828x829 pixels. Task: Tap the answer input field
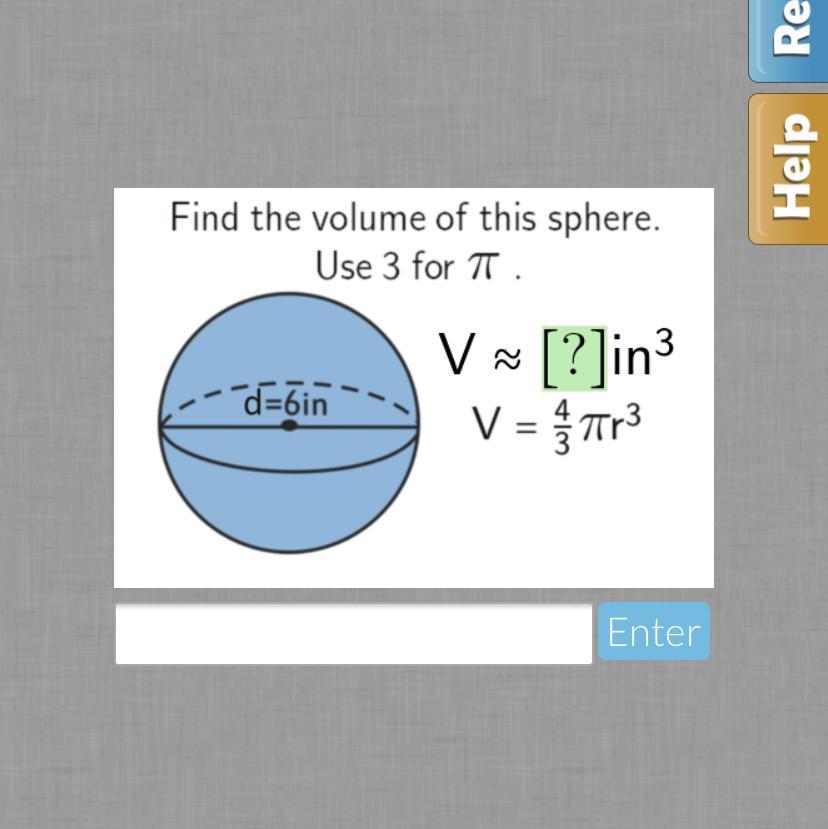[354, 634]
